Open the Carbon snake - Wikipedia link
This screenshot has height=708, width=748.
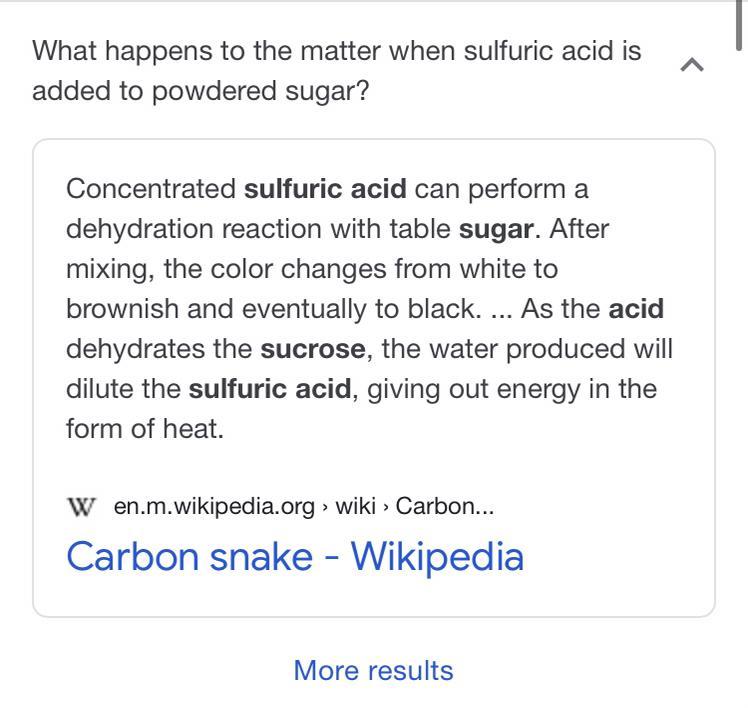(295, 556)
